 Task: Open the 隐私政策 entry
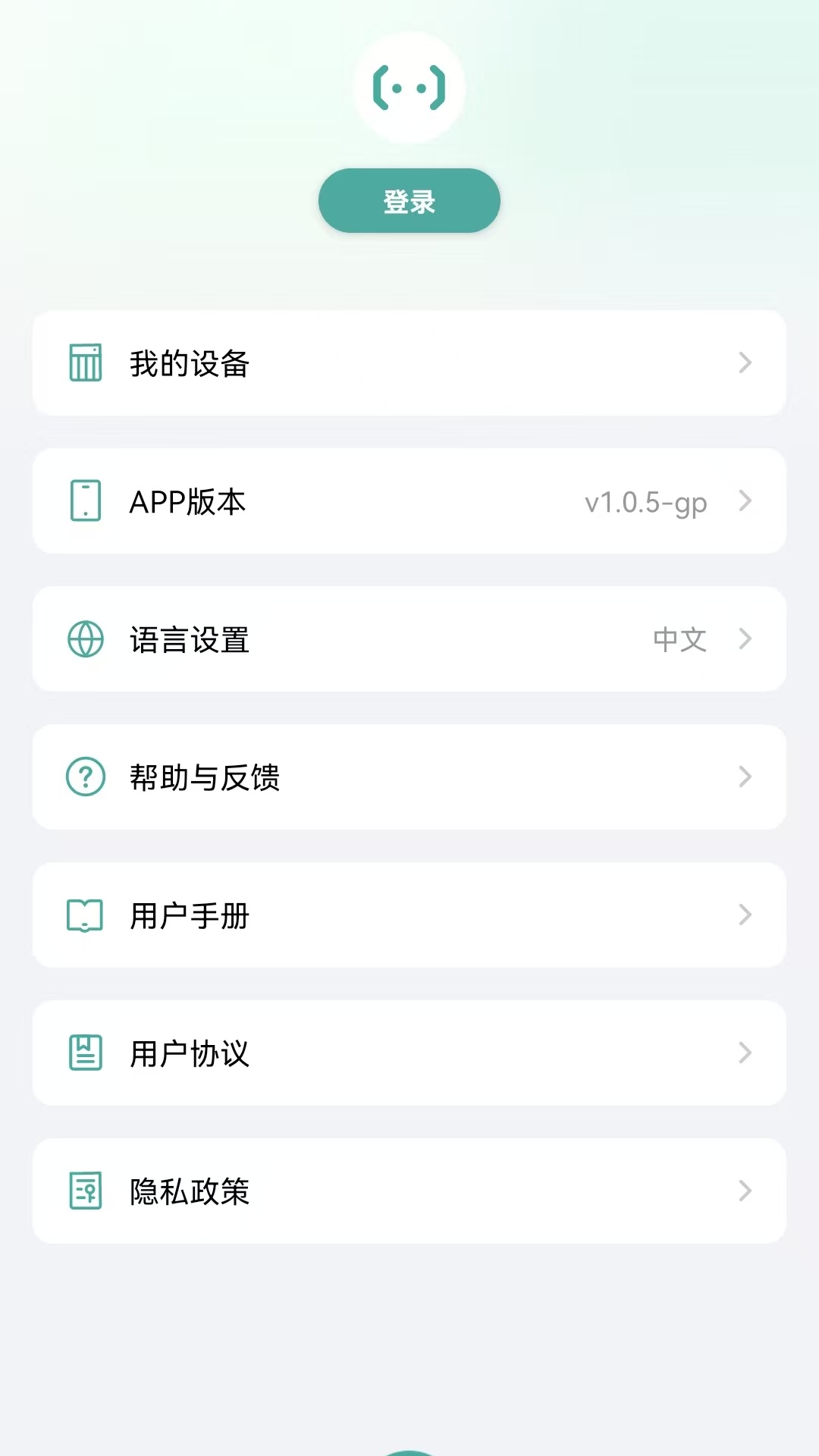[x=409, y=1191]
